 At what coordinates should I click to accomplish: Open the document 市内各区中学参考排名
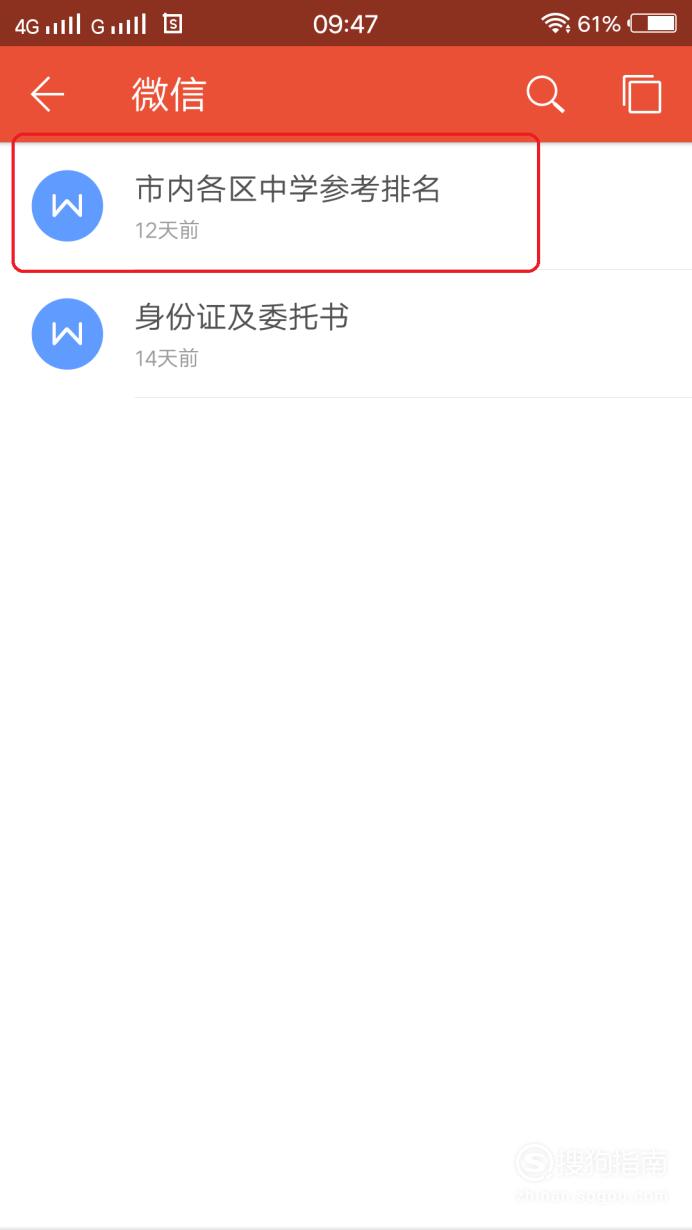click(346, 206)
